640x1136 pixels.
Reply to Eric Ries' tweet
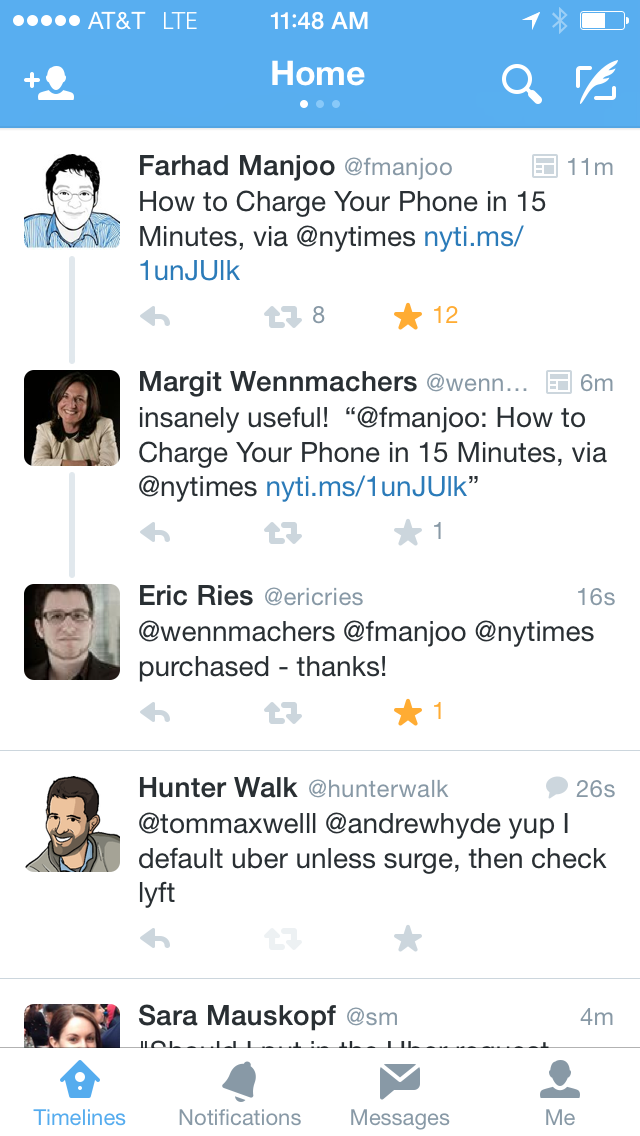pos(155,713)
